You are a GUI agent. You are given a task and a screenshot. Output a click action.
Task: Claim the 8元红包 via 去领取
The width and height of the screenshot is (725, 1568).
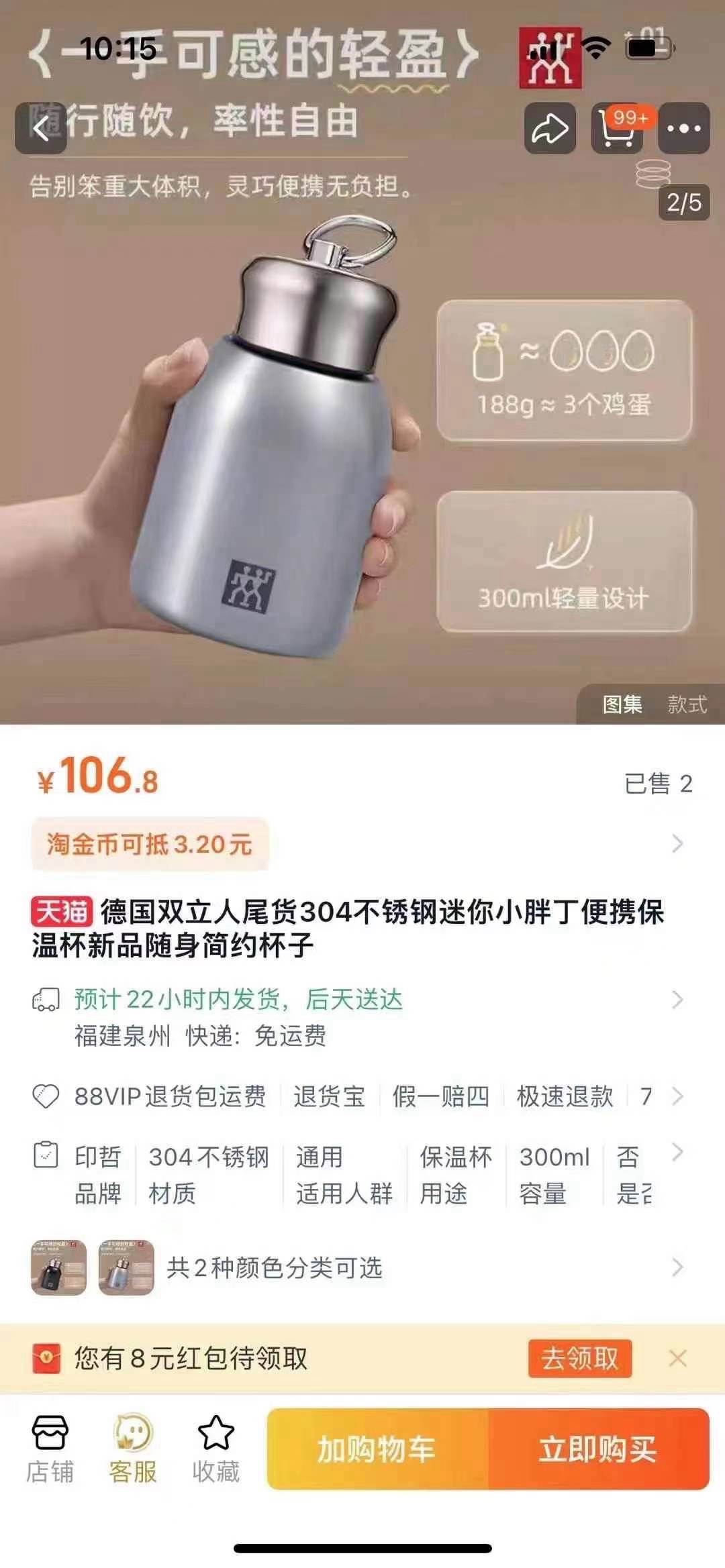579,1359
